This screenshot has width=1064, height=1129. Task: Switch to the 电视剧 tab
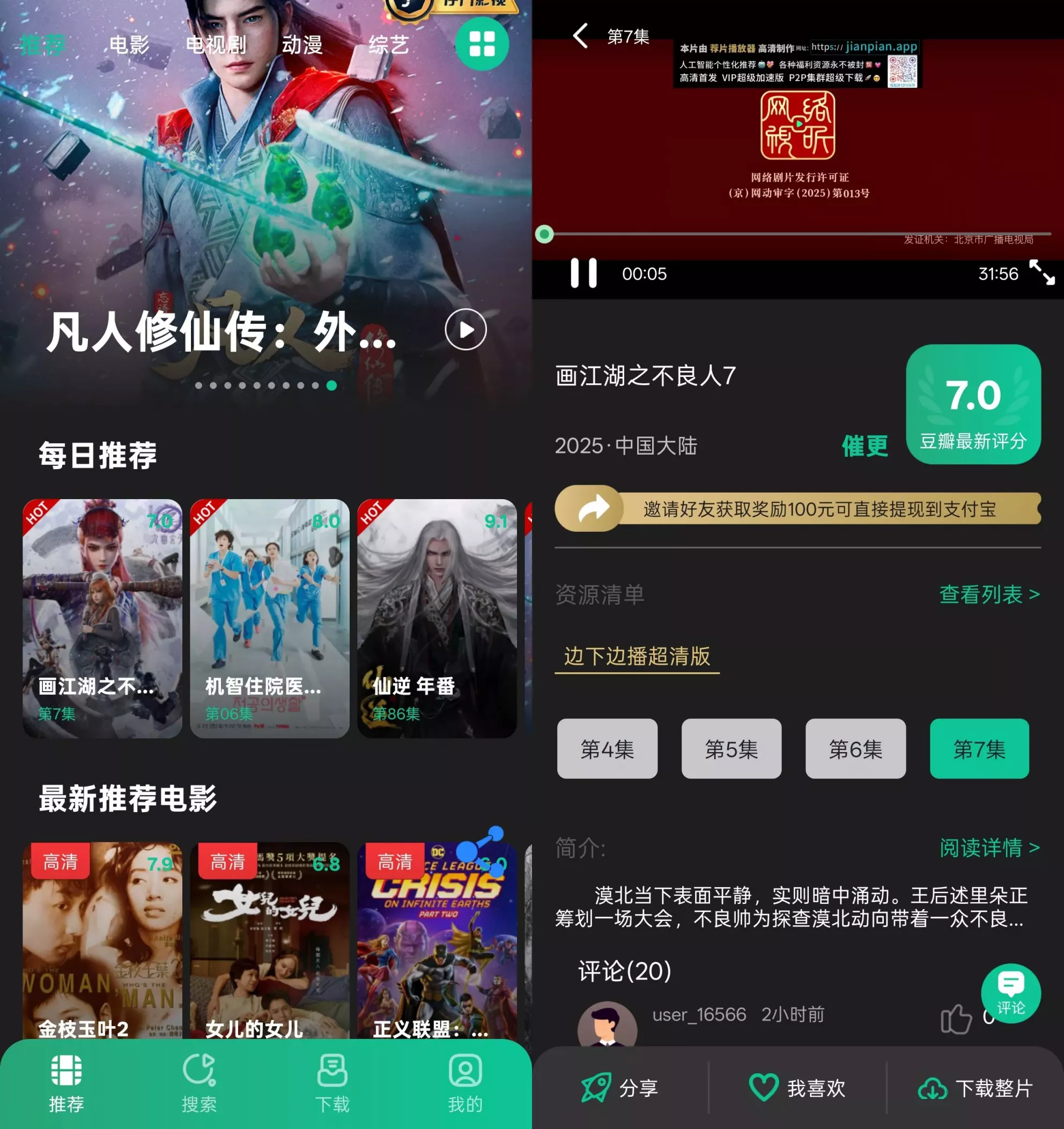click(216, 45)
